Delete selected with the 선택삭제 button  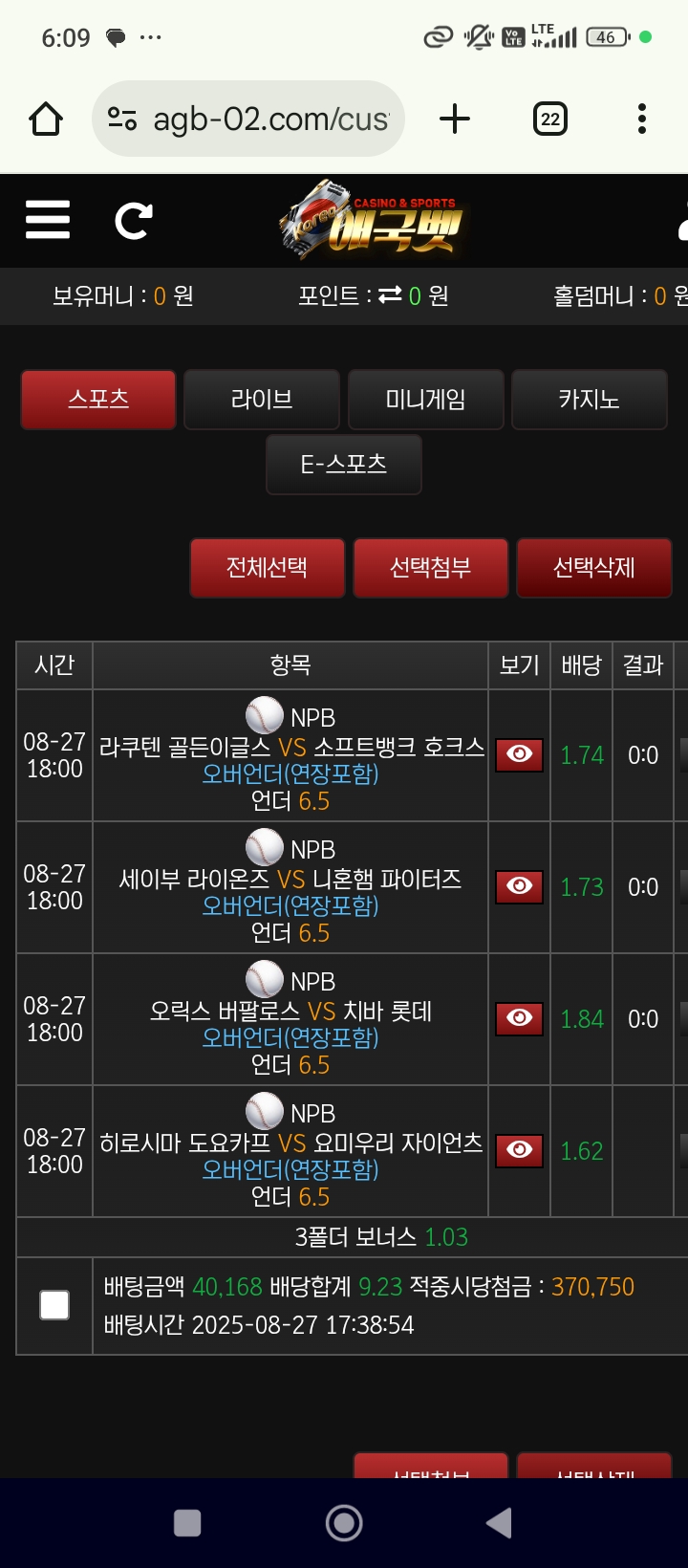coord(593,568)
